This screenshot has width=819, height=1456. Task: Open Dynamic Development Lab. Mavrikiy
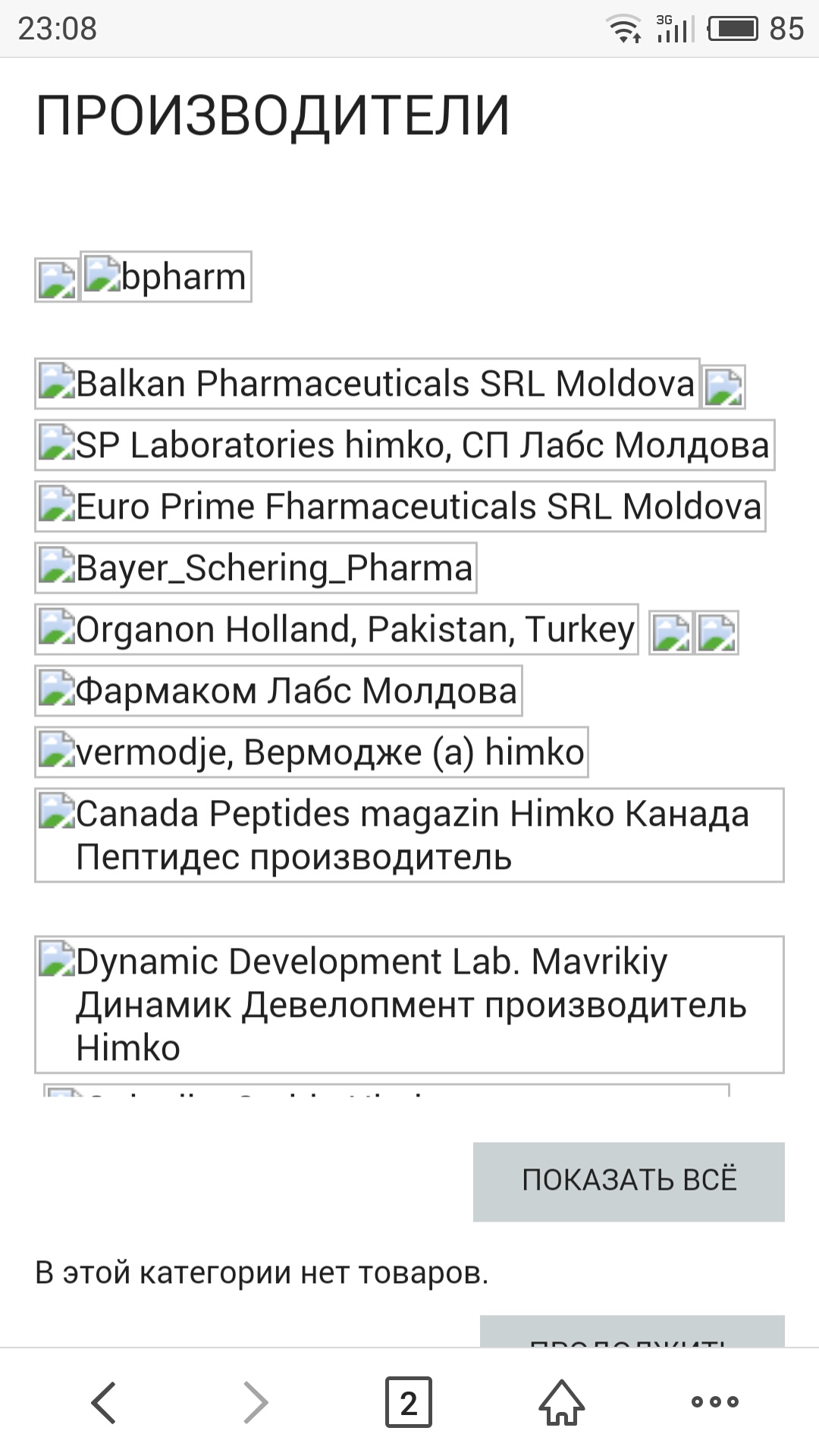[409, 1005]
